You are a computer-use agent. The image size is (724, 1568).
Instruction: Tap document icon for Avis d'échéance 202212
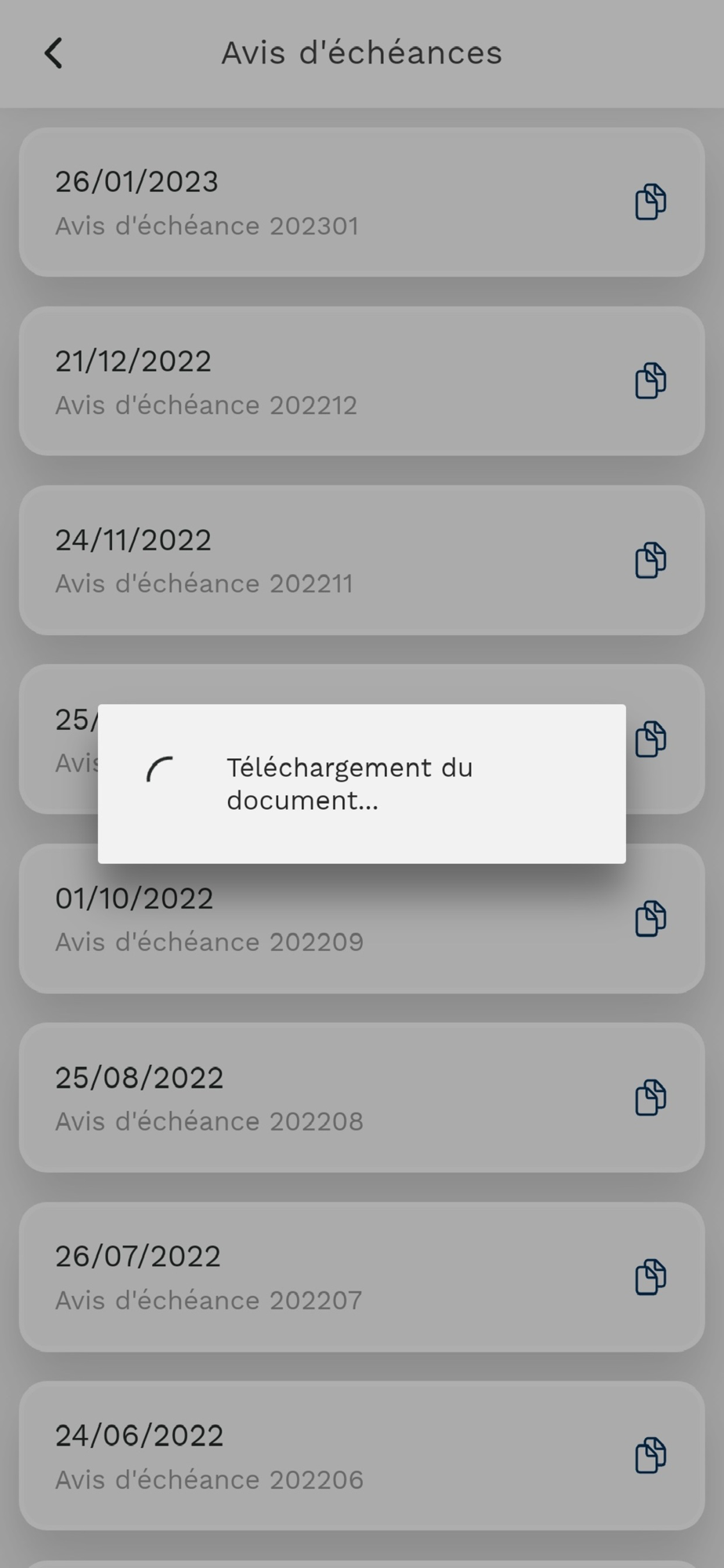pyautogui.click(x=650, y=381)
